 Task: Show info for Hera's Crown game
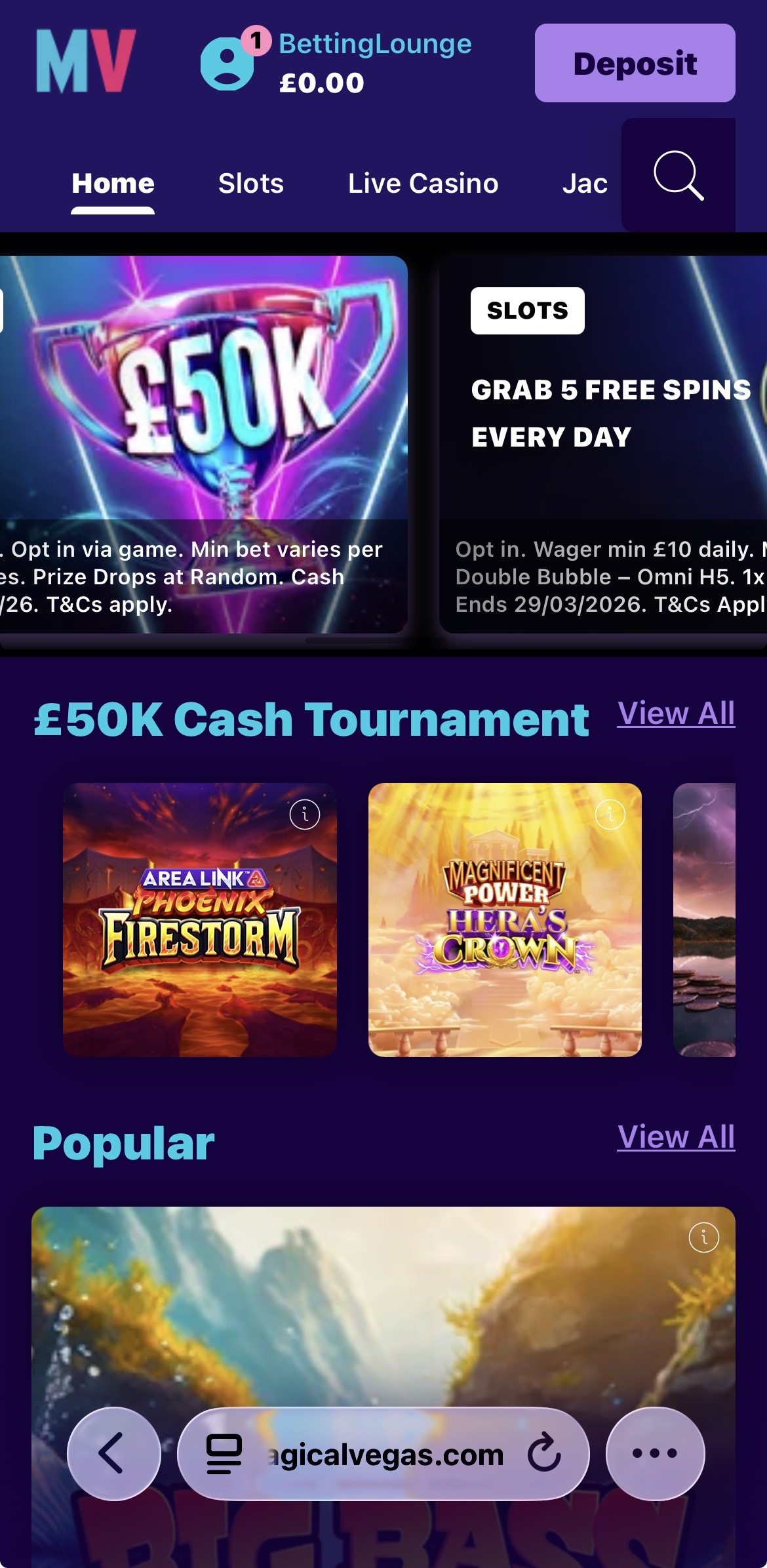610,814
